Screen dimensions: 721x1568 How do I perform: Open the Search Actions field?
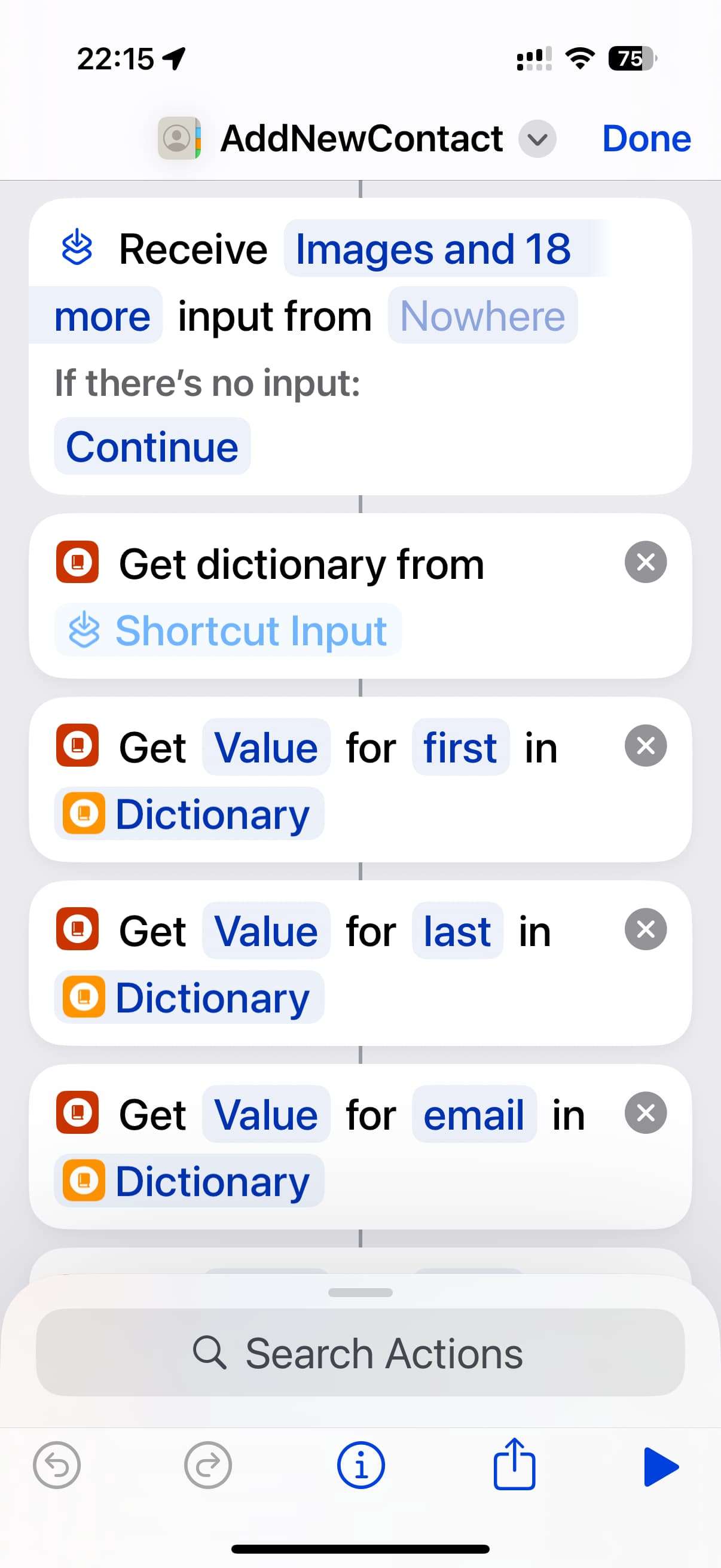[x=360, y=1353]
